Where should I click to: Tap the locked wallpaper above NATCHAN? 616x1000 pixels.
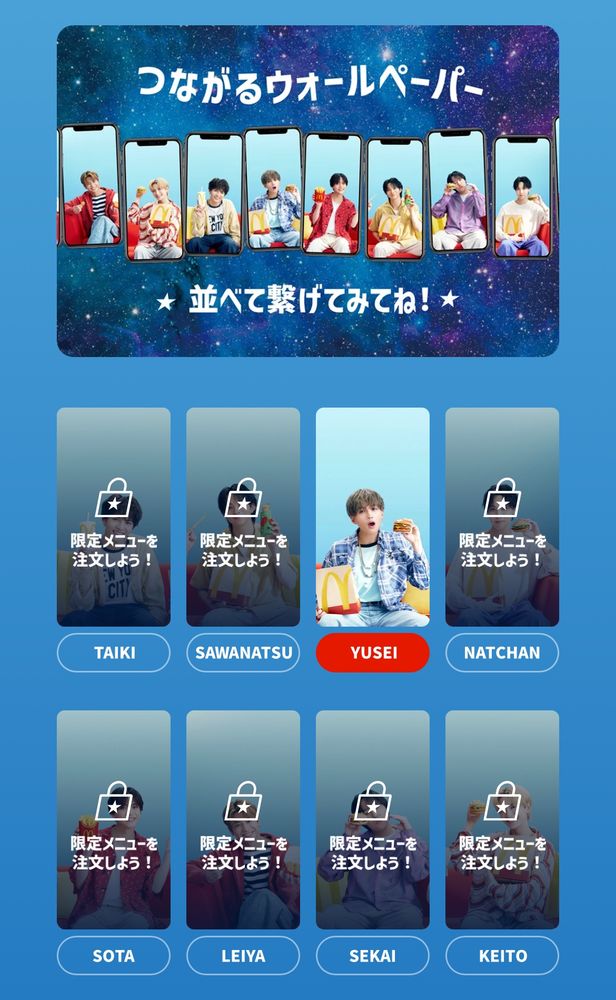pyautogui.click(x=502, y=517)
